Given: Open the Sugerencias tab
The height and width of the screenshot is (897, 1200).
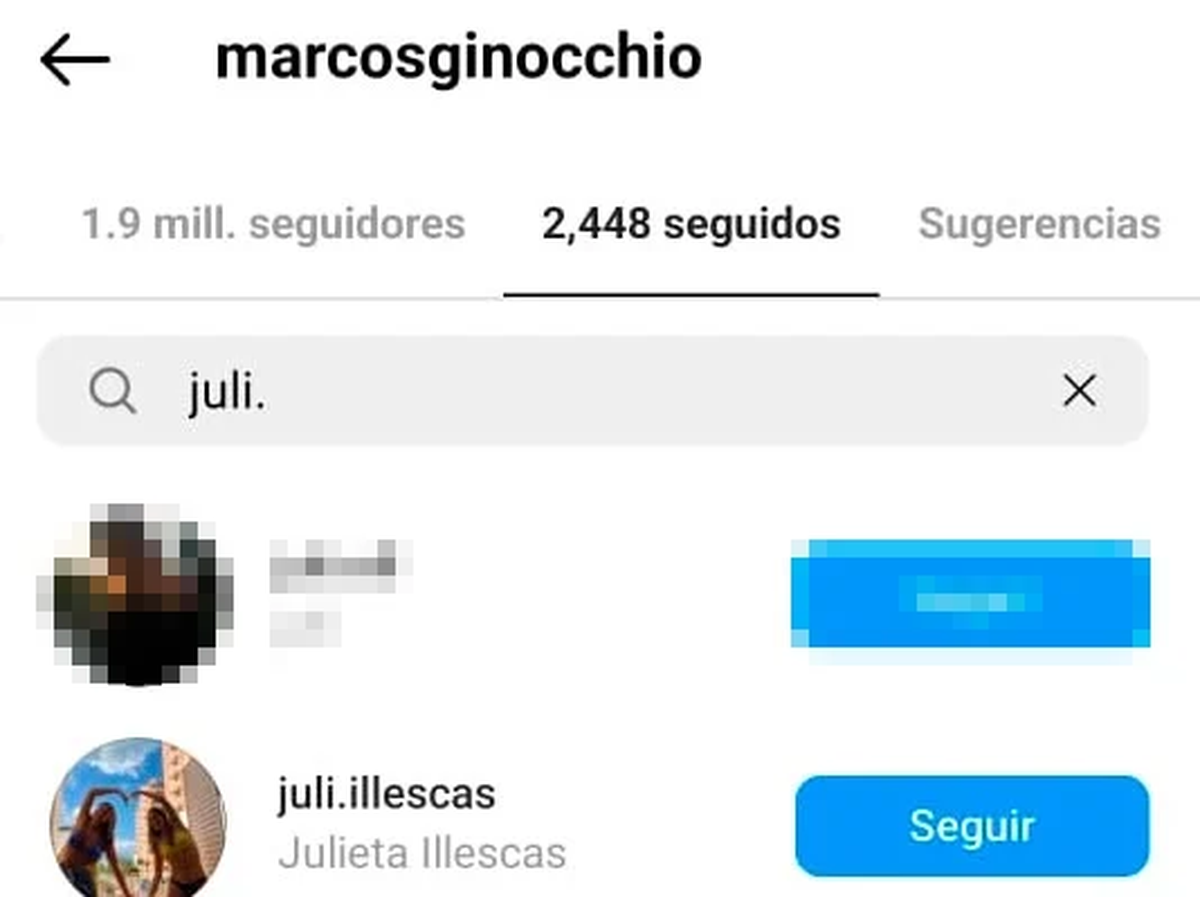Looking at the screenshot, I should pos(1039,224).
